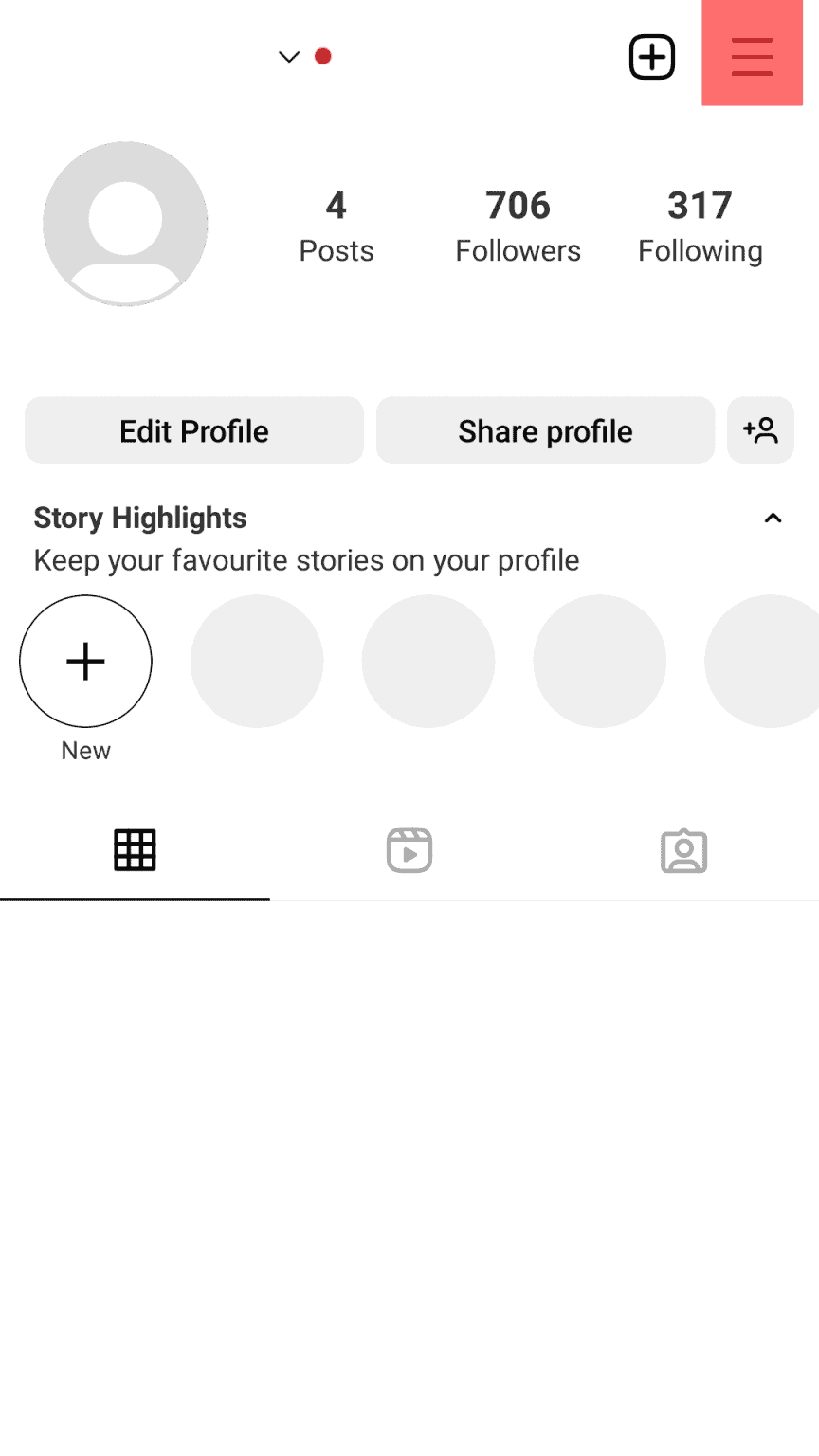Screen dimensions: 819x1456
Task: View the Posts count
Action: 337,225
